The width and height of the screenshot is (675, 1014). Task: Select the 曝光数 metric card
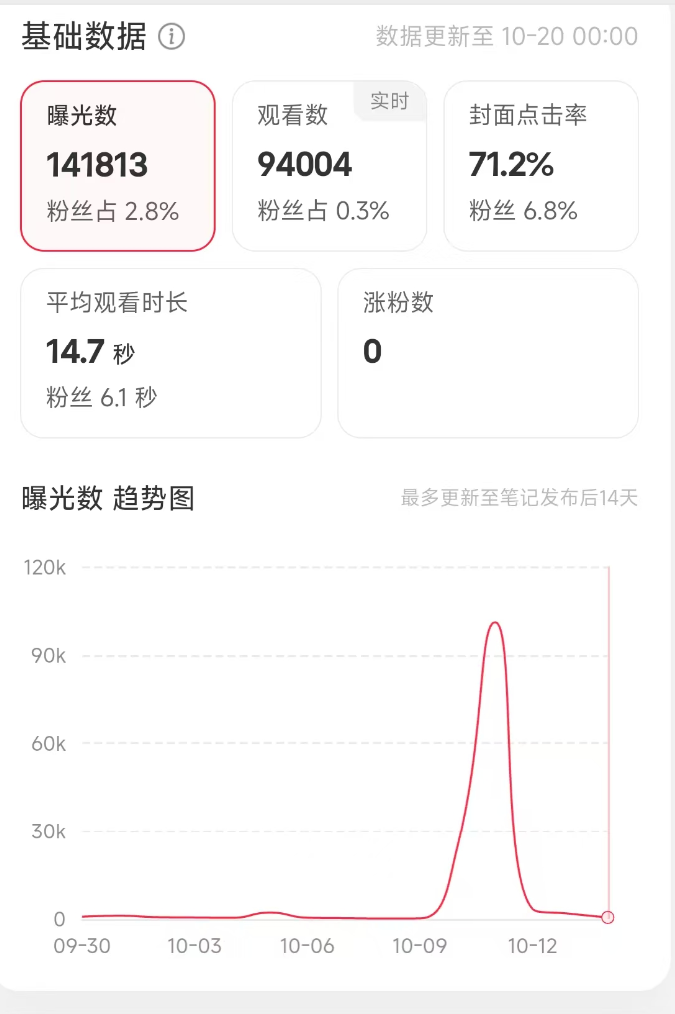coord(118,165)
